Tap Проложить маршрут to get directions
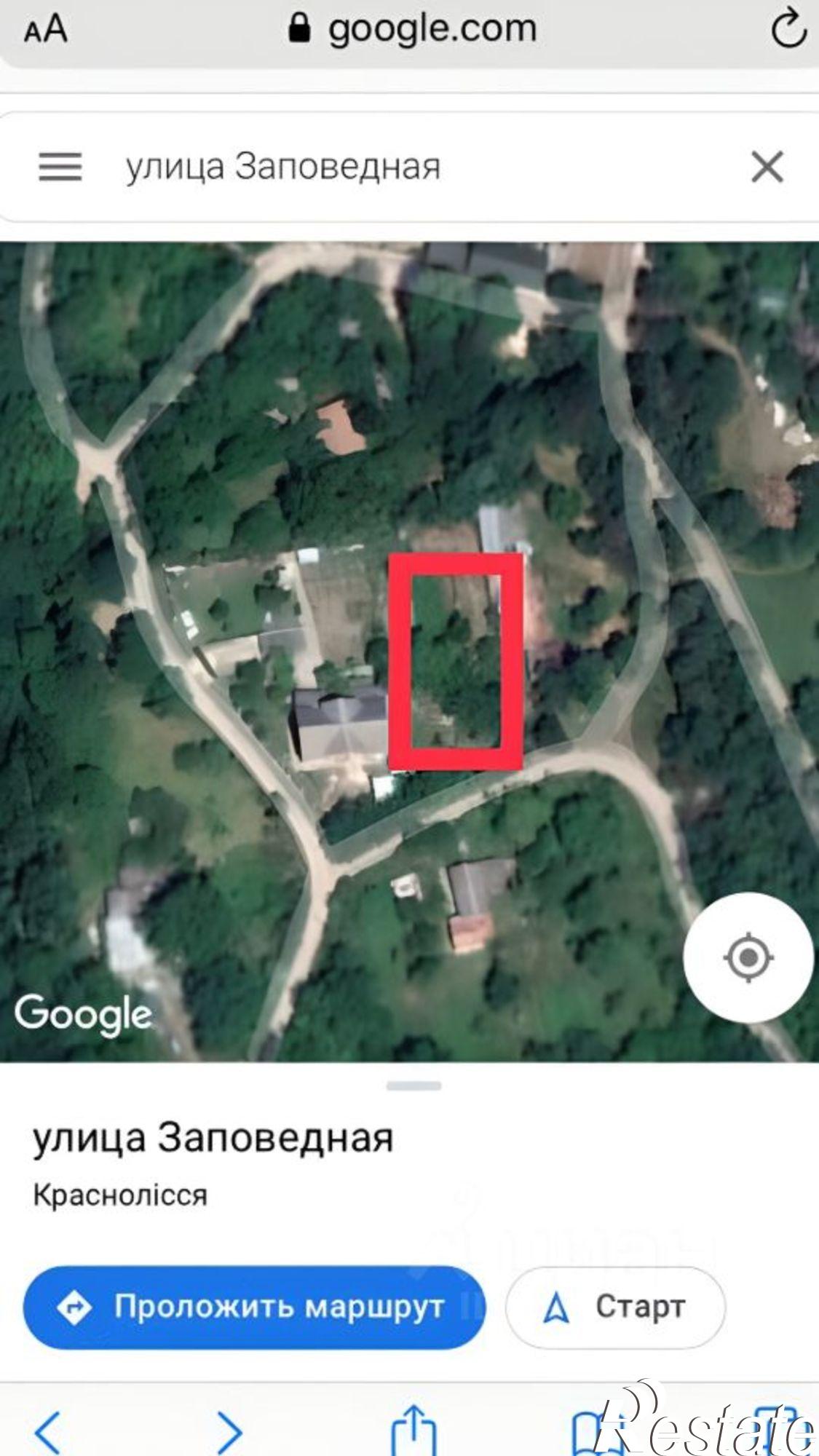 click(x=254, y=1307)
